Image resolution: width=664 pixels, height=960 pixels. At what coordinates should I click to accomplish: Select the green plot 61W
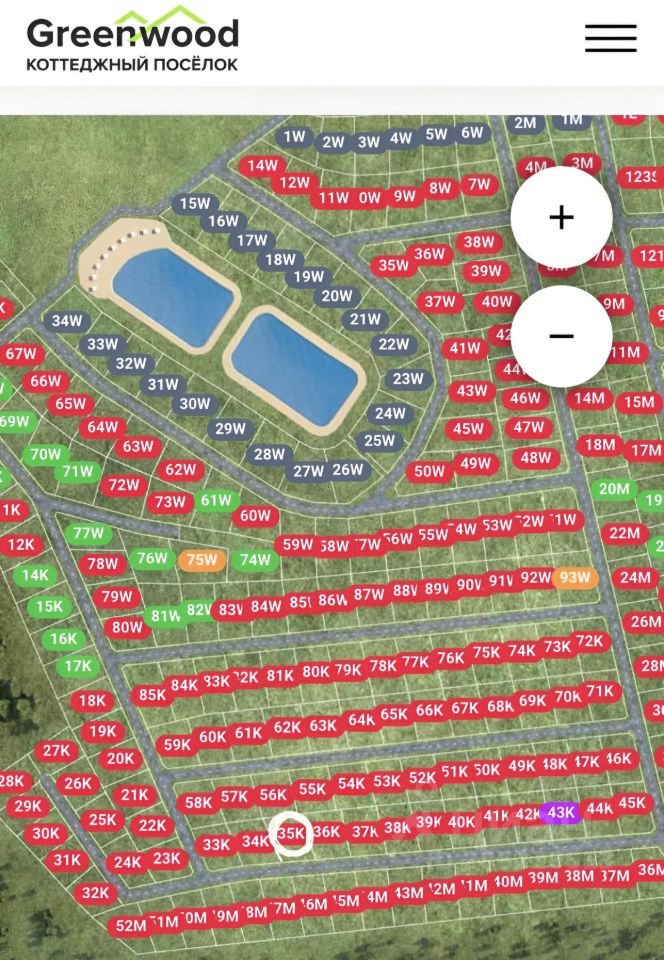pos(216,500)
